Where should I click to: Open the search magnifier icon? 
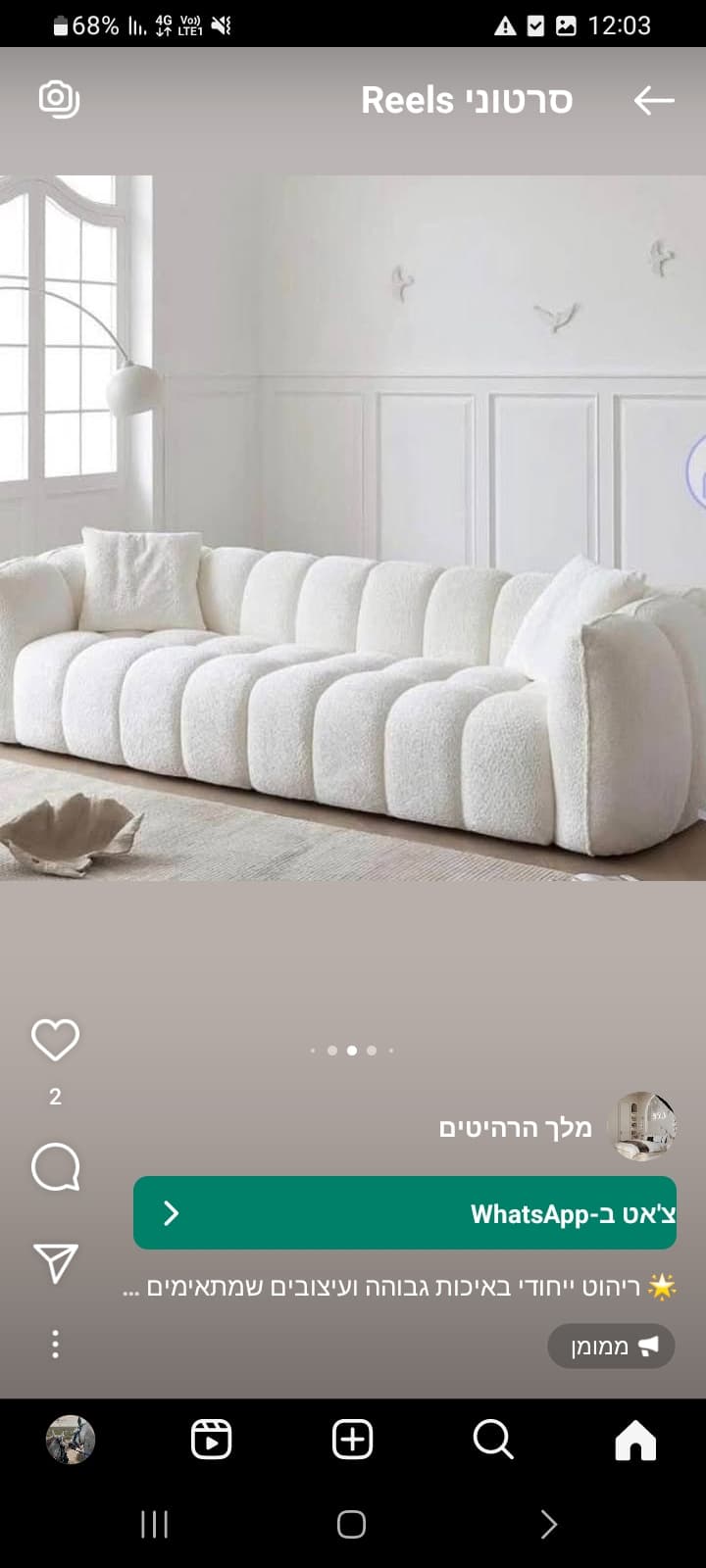pyautogui.click(x=493, y=1439)
